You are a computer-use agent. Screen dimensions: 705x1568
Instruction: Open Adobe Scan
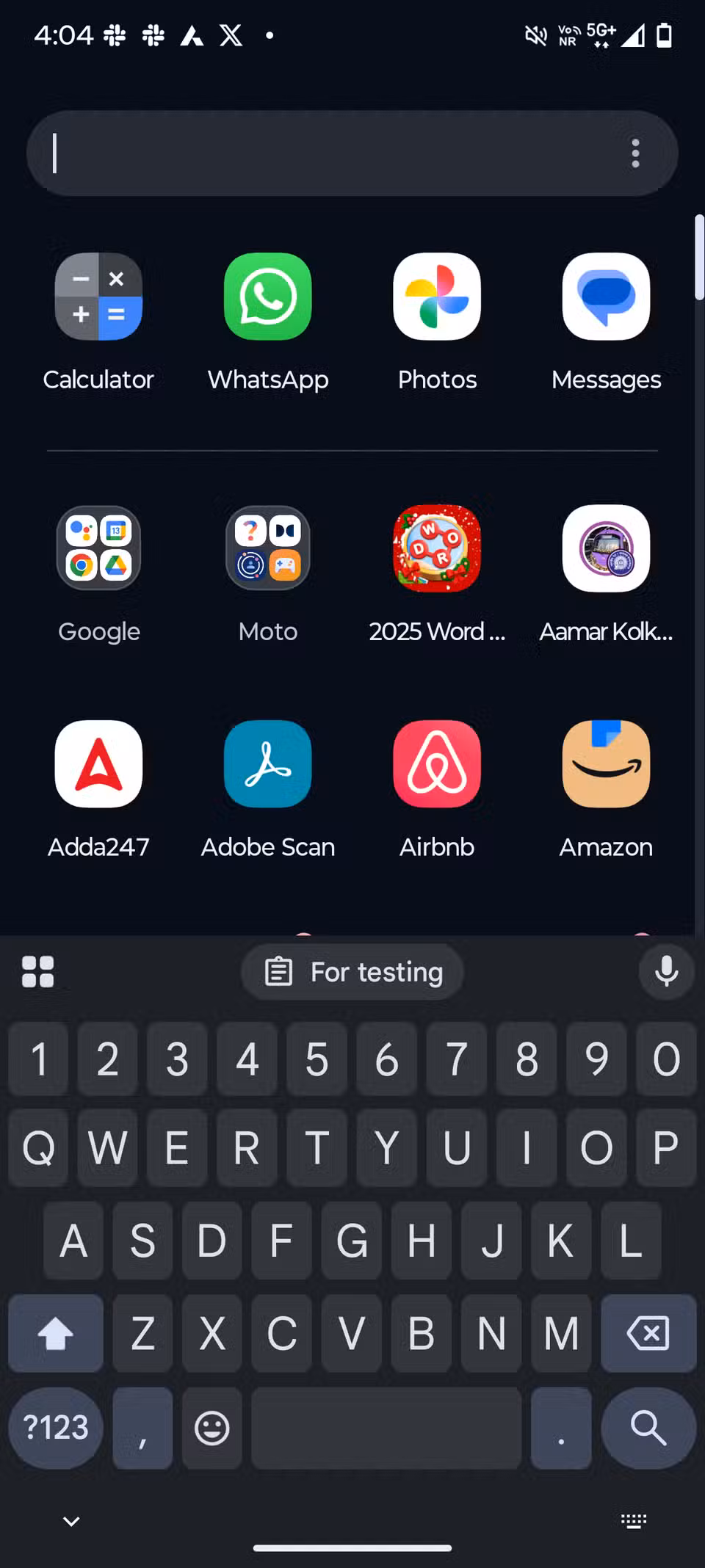point(267,763)
